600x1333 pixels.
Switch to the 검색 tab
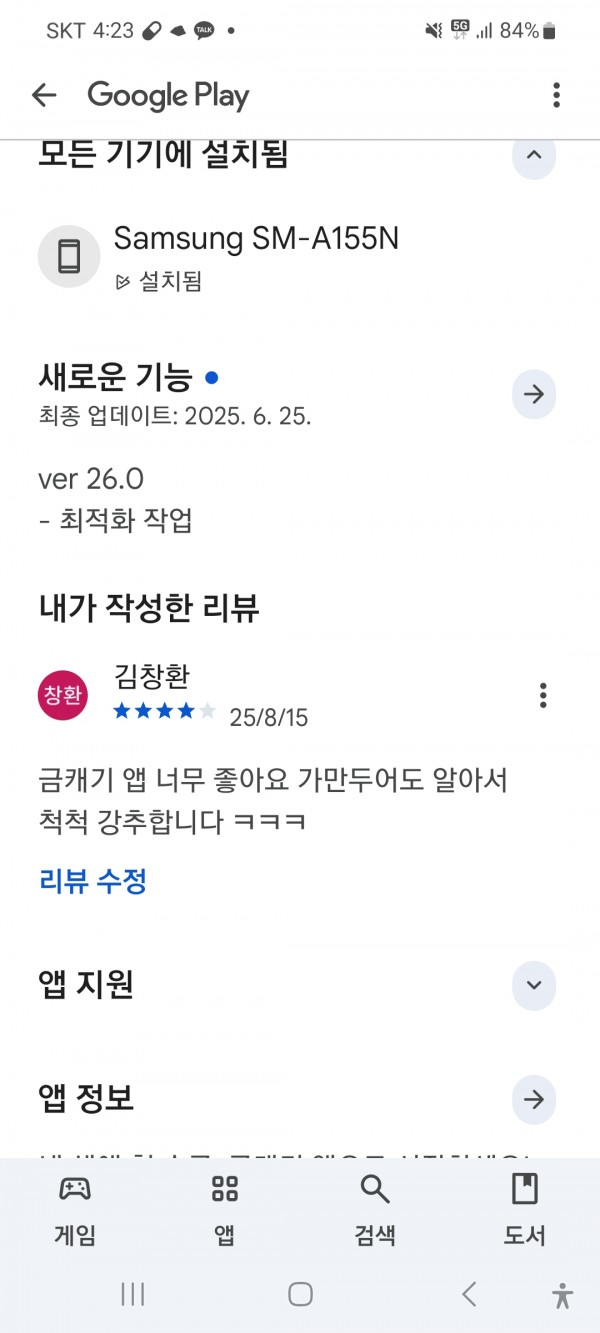tap(375, 1210)
